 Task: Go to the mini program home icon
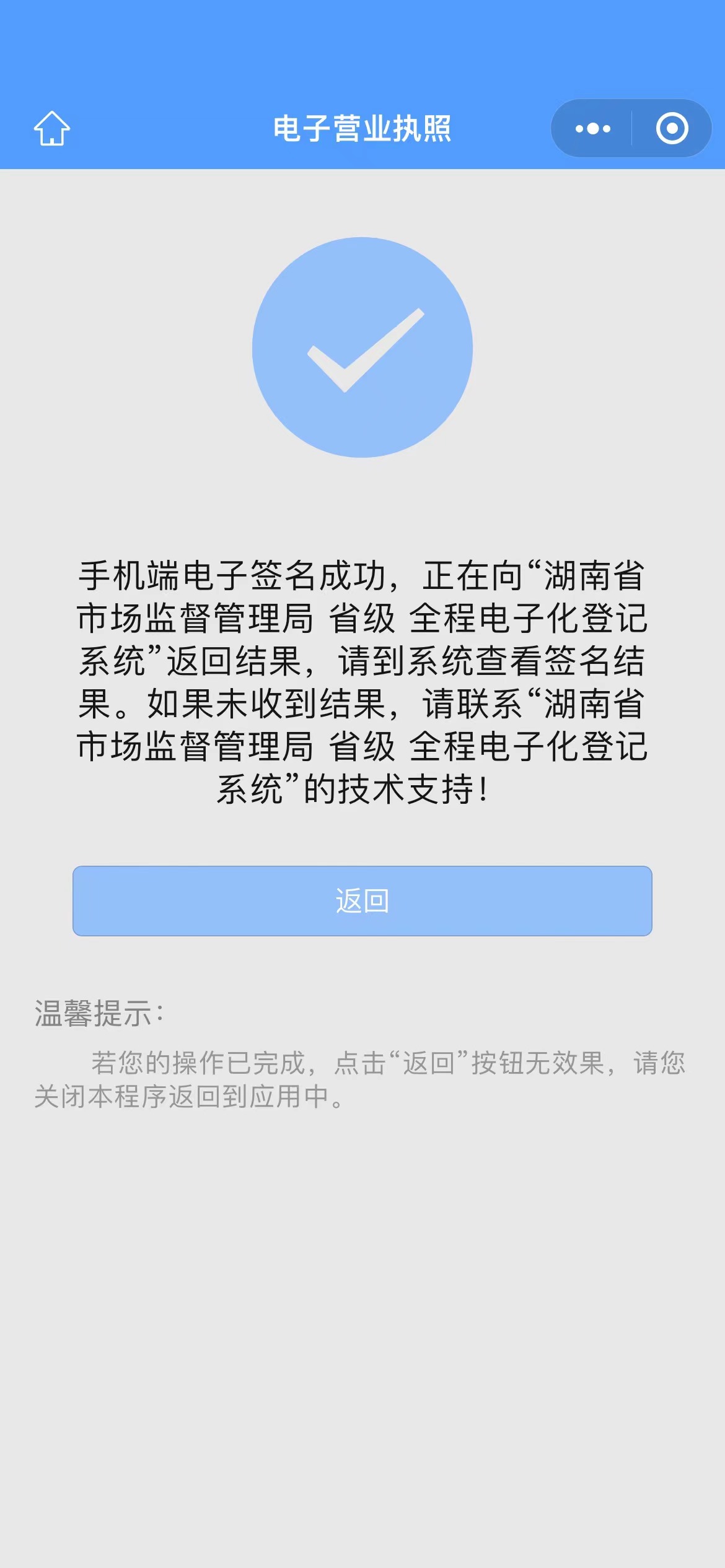pyautogui.click(x=51, y=128)
